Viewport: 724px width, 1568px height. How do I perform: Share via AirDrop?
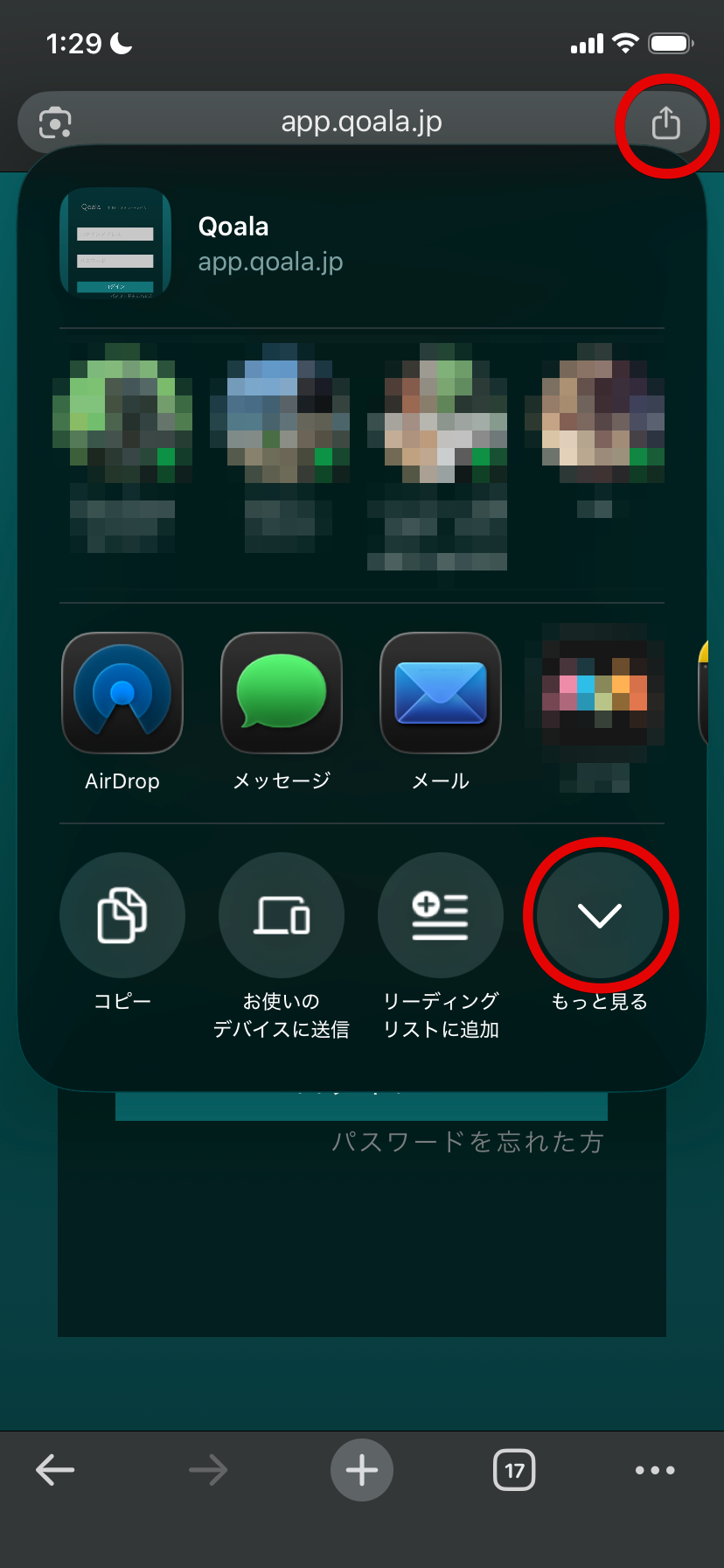[122, 693]
